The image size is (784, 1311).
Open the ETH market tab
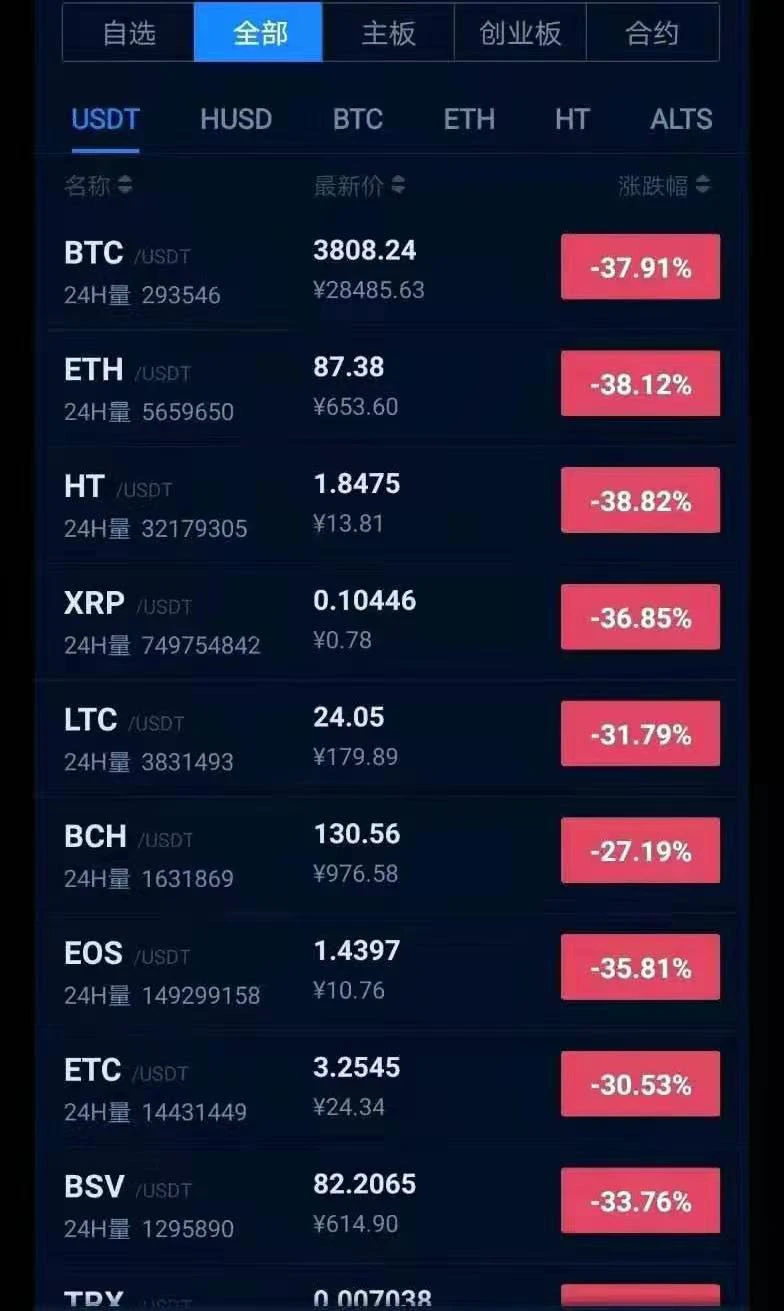[469, 120]
